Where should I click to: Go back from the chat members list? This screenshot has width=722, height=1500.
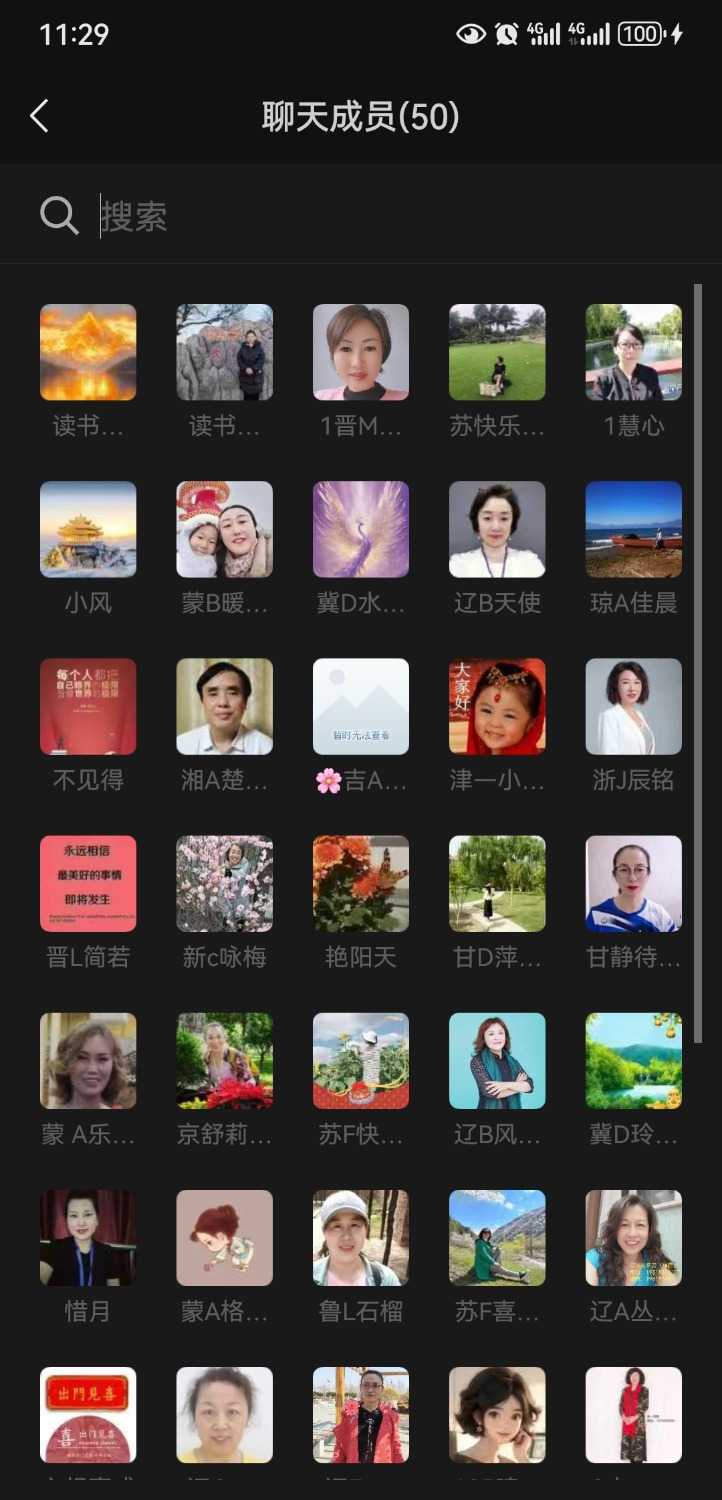[x=39, y=117]
